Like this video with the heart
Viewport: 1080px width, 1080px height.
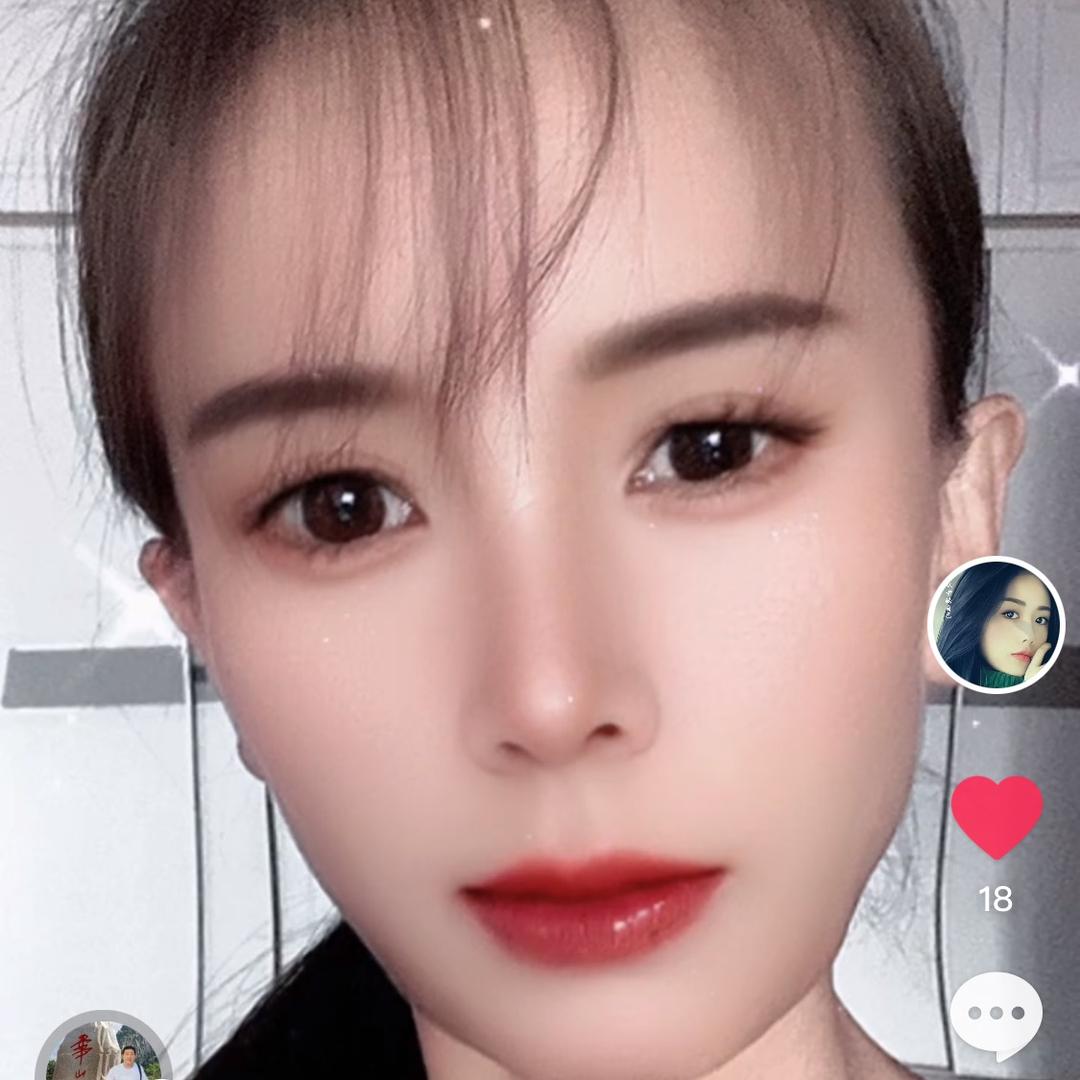point(996,815)
